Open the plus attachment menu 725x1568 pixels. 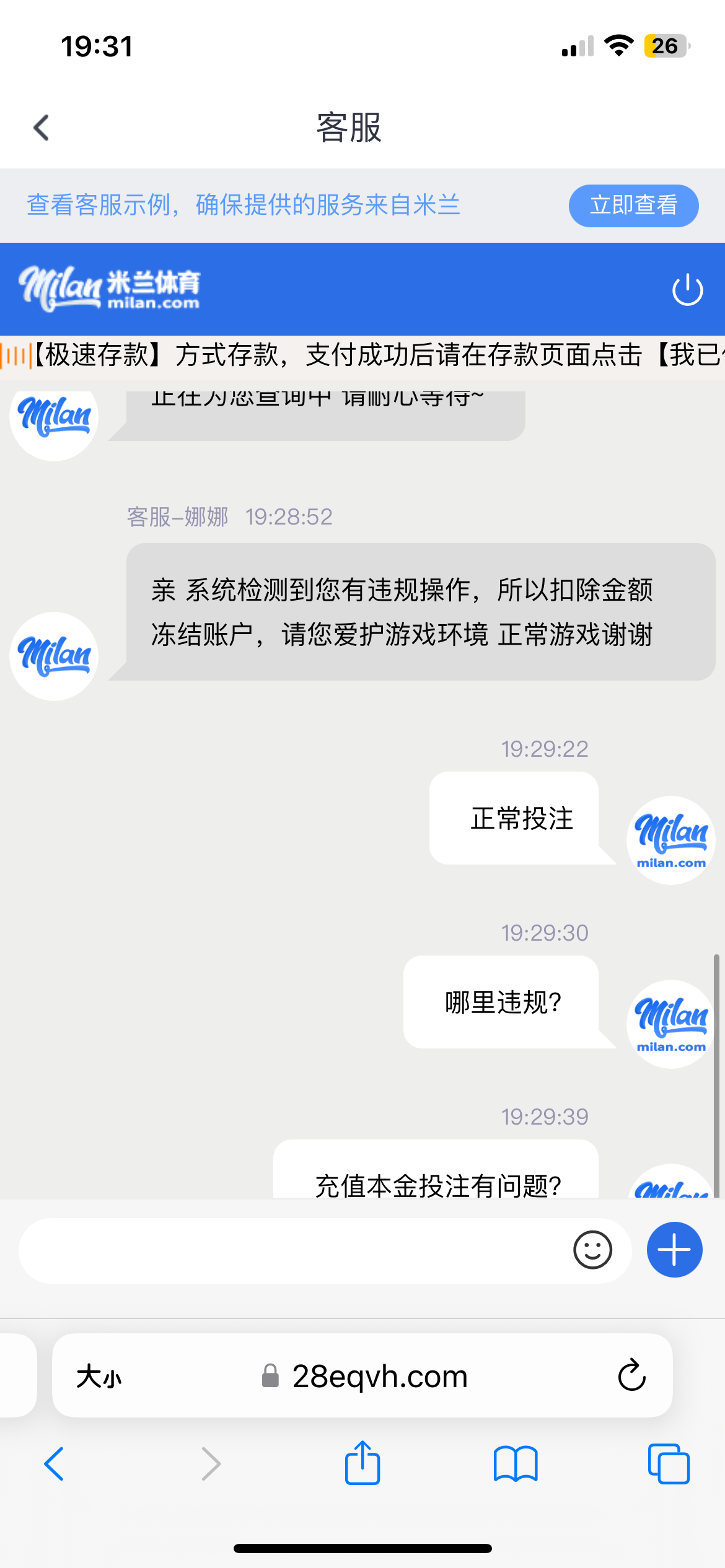coord(674,1250)
